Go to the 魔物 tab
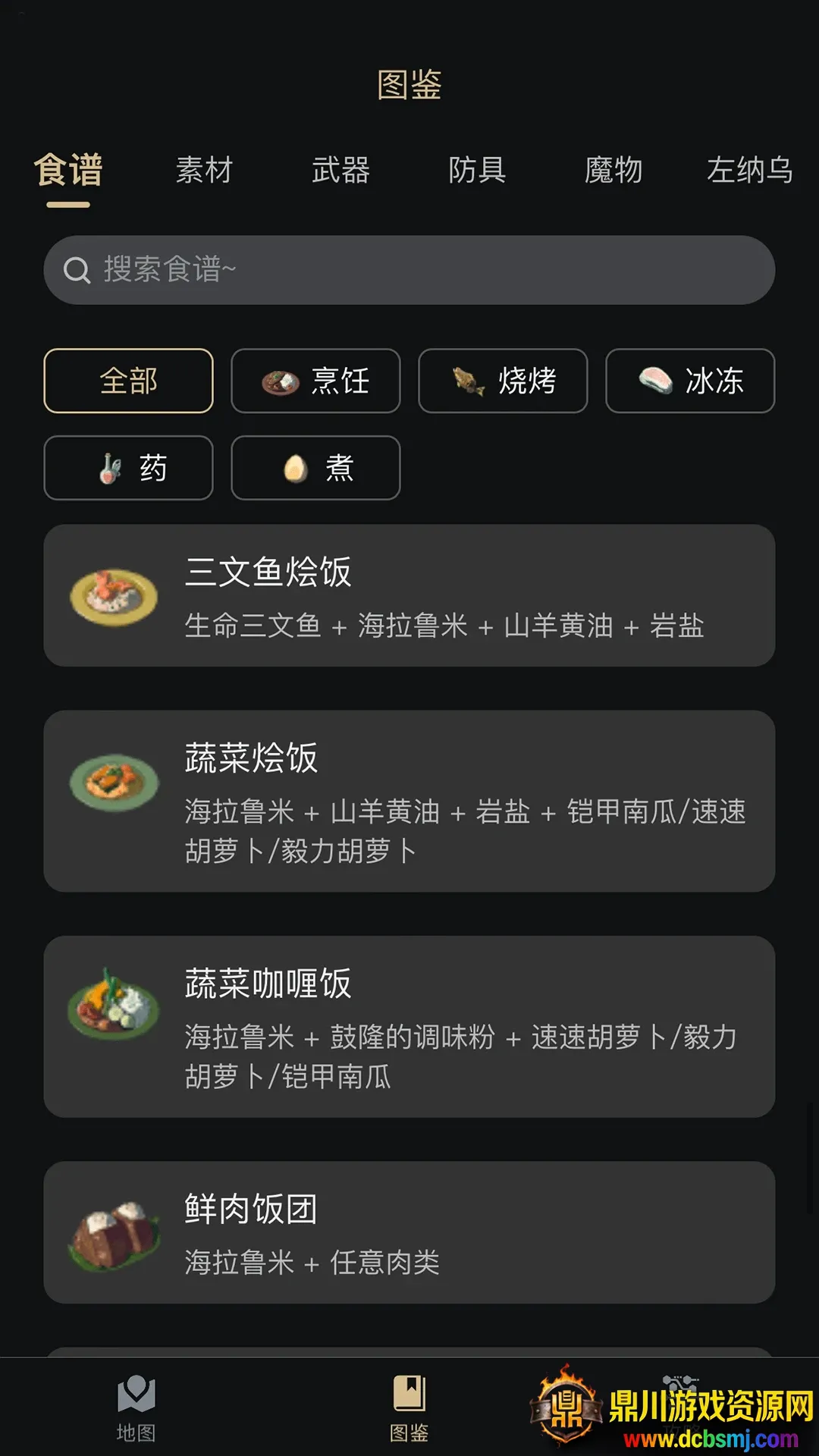 [613, 170]
